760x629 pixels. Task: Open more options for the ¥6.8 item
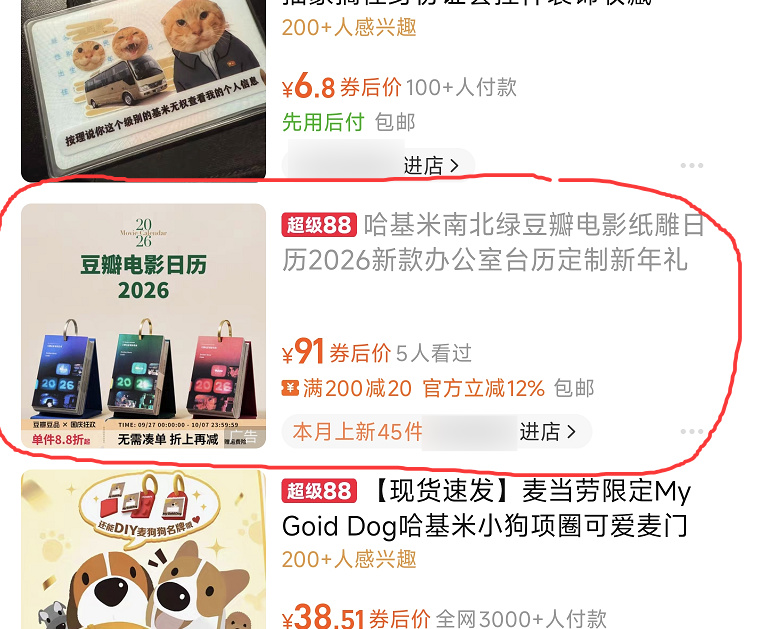coord(691,166)
